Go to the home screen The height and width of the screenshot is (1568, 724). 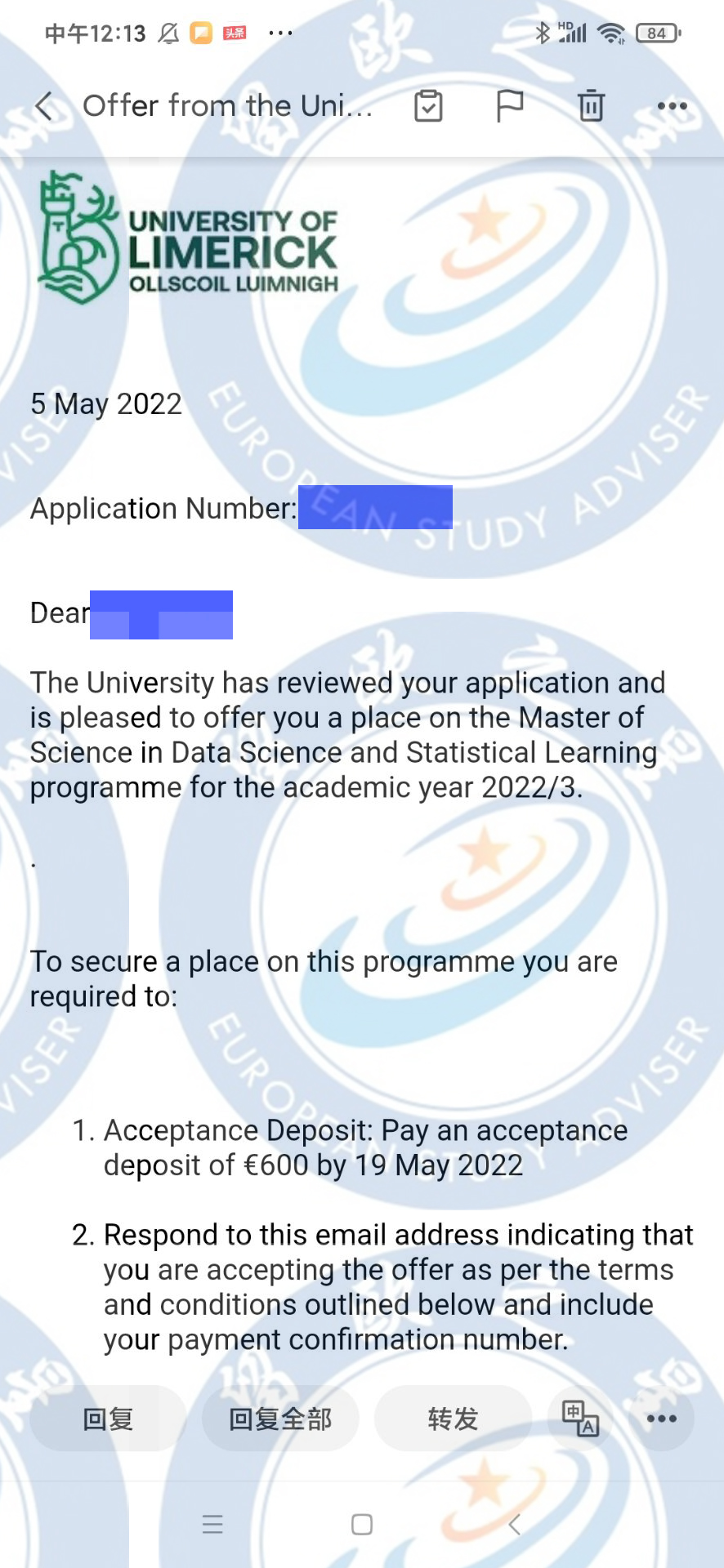point(362,1524)
